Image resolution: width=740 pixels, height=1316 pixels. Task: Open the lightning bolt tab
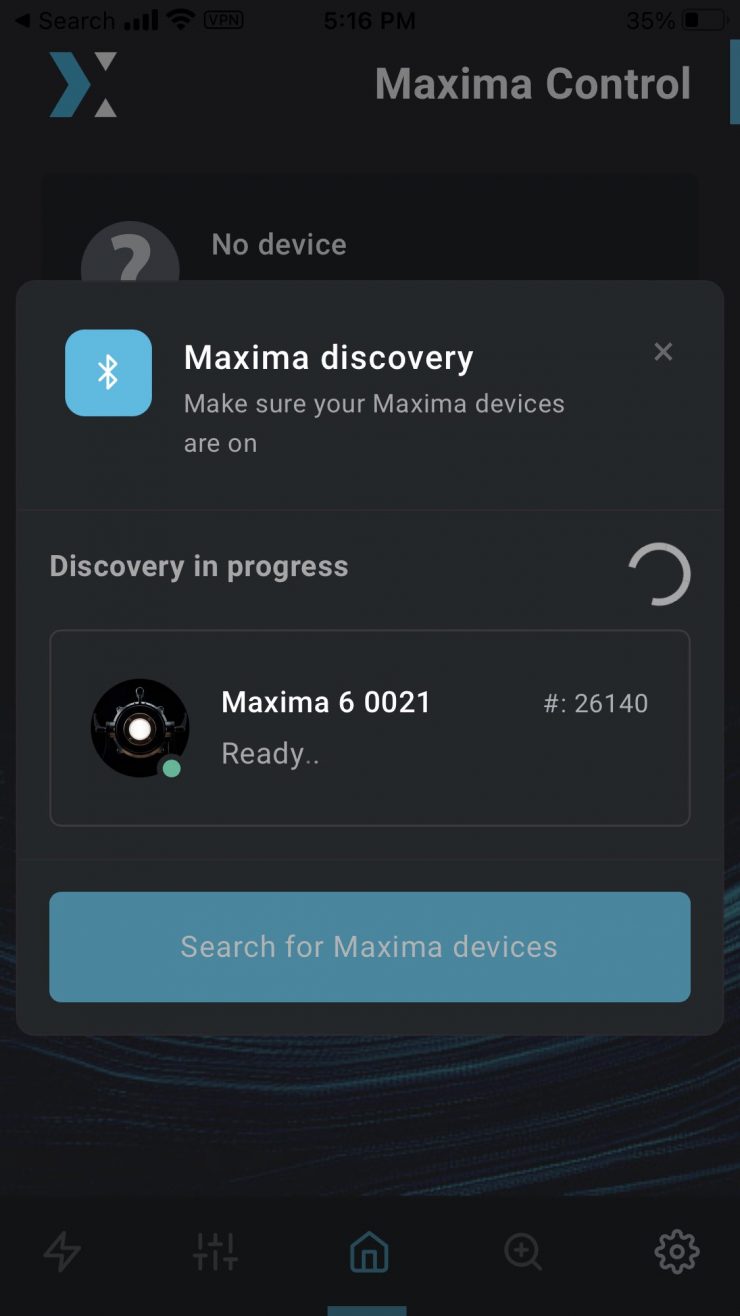[x=62, y=1251]
